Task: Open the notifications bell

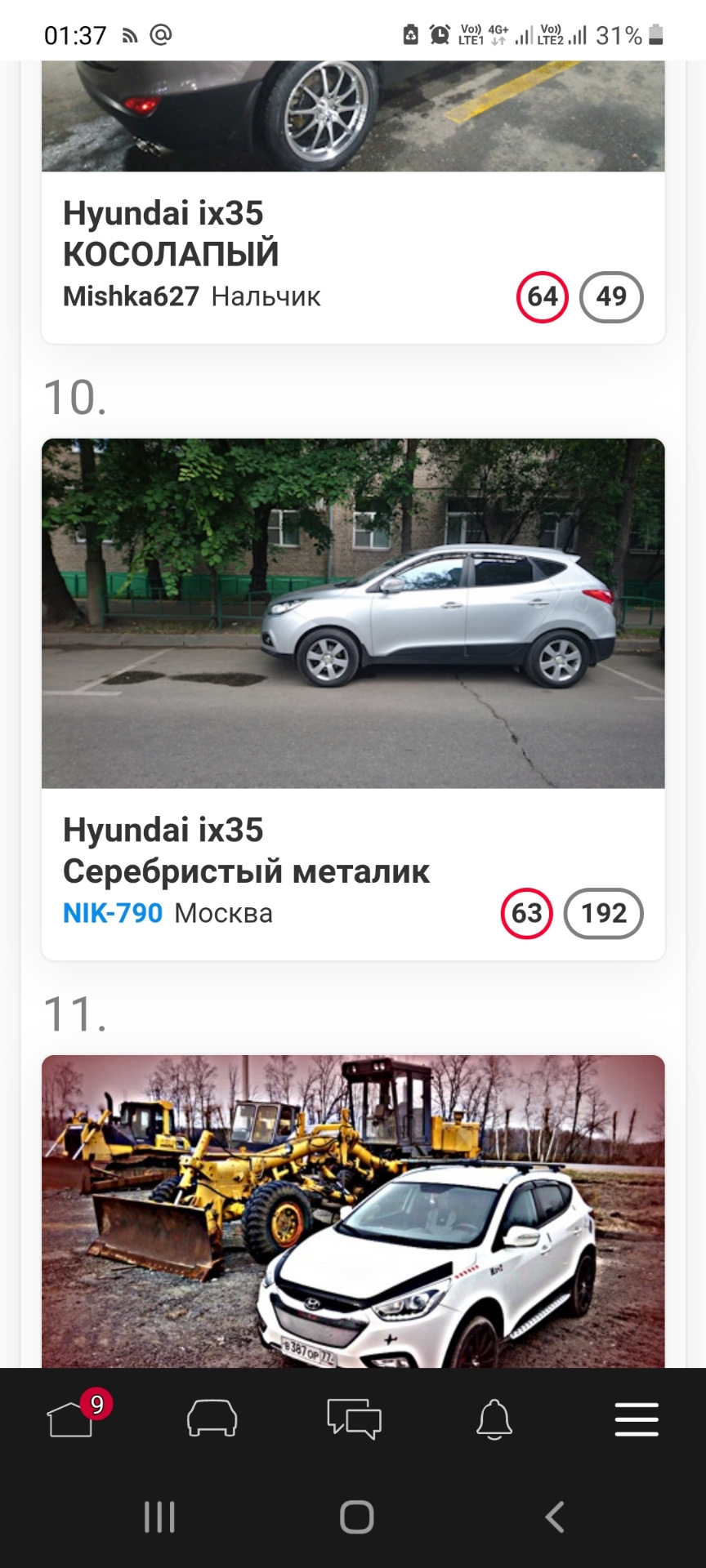Action: pyautogui.click(x=494, y=1419)
